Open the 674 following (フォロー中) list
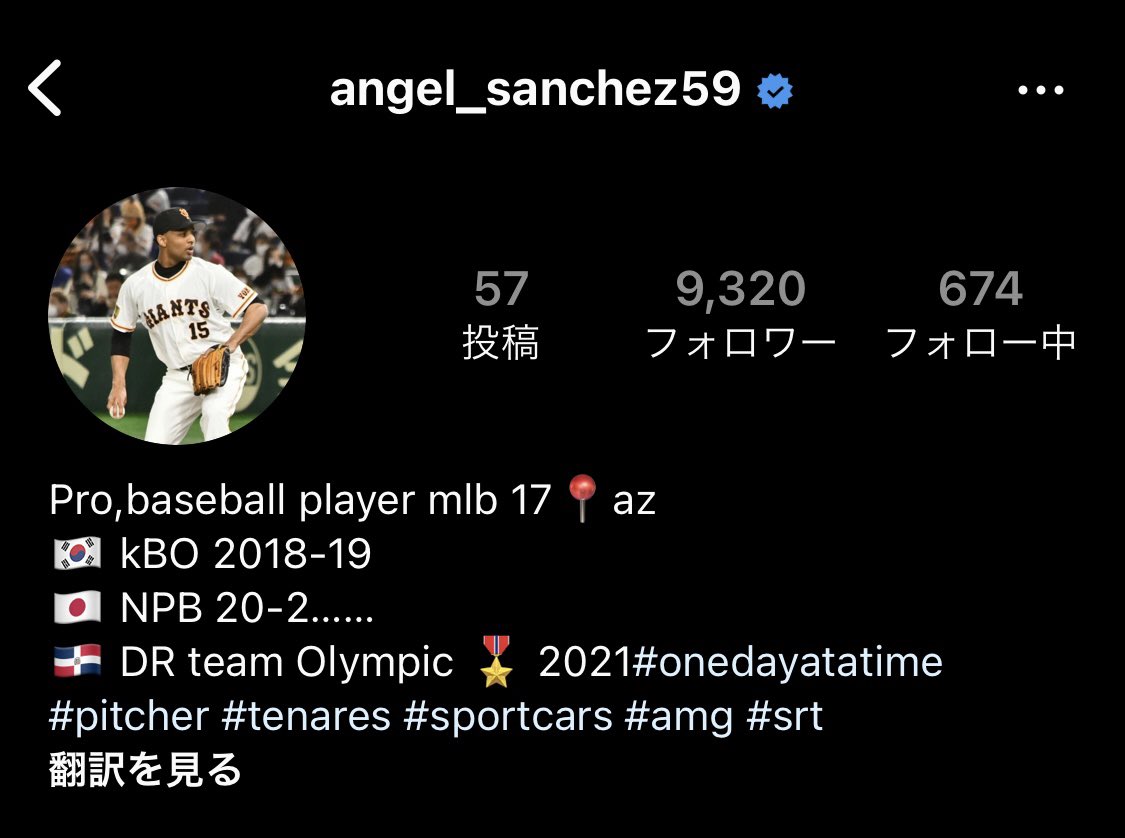 (x=981, y=316)
